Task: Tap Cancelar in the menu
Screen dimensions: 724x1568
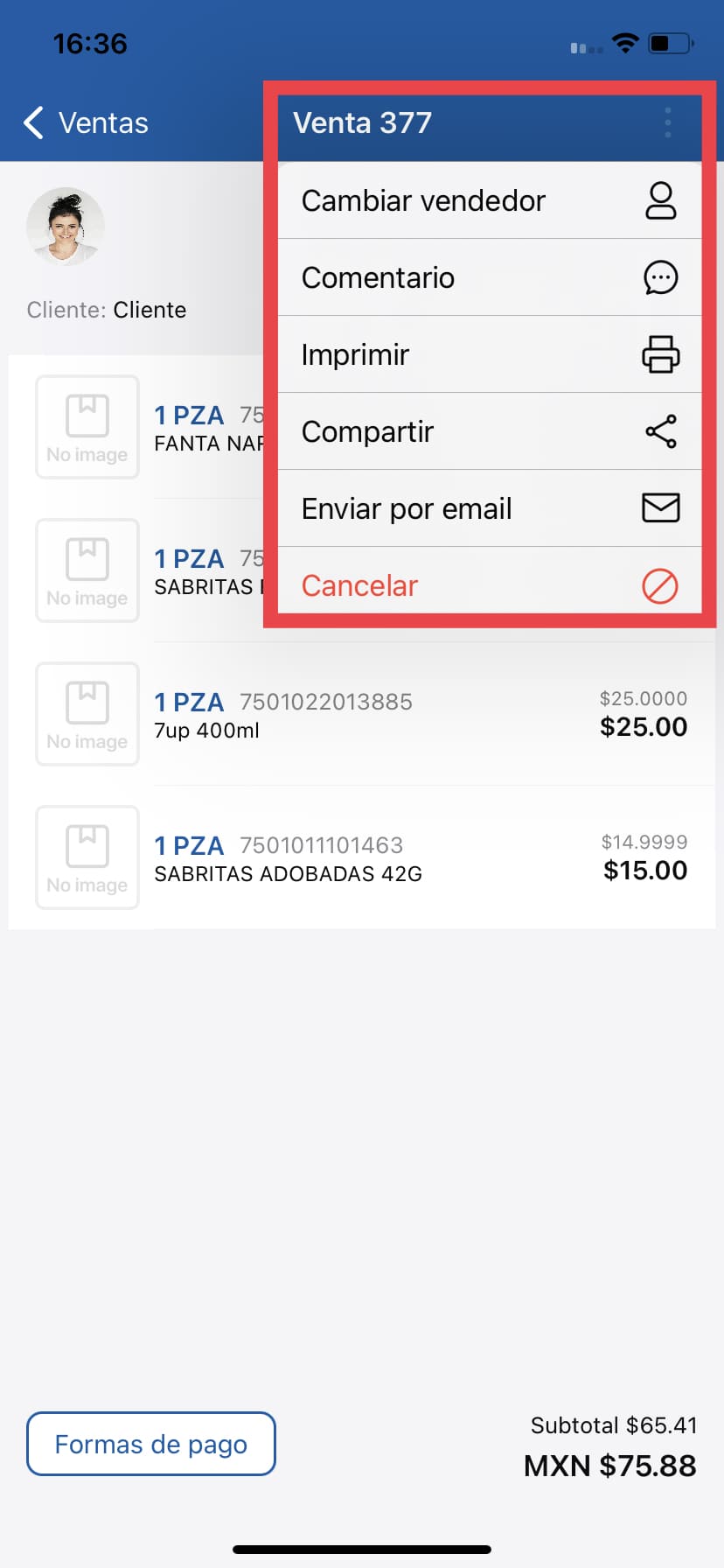Action: coord(489,585)
